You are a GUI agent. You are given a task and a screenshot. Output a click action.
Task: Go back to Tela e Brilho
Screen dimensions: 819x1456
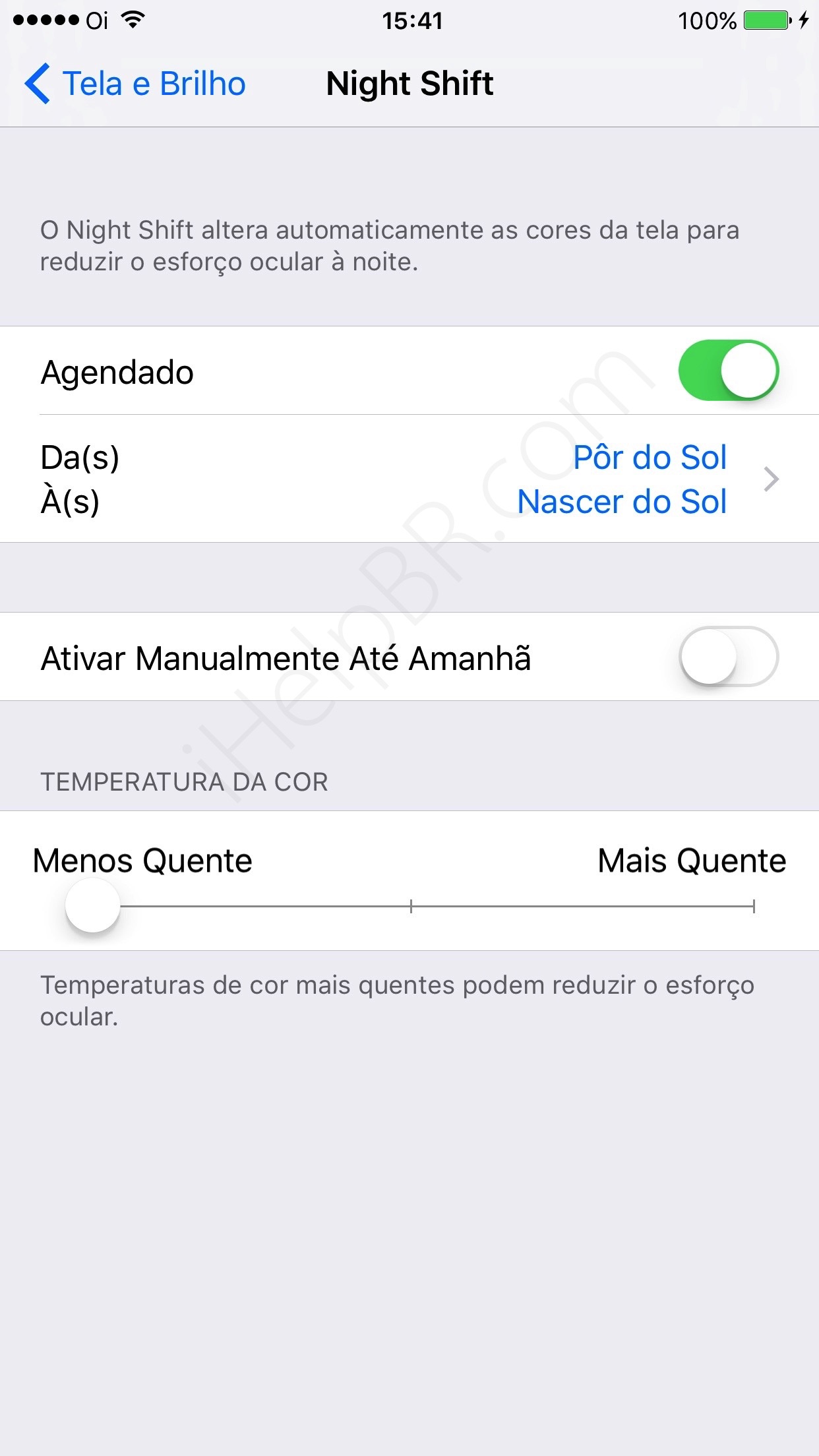coord(135,84)
